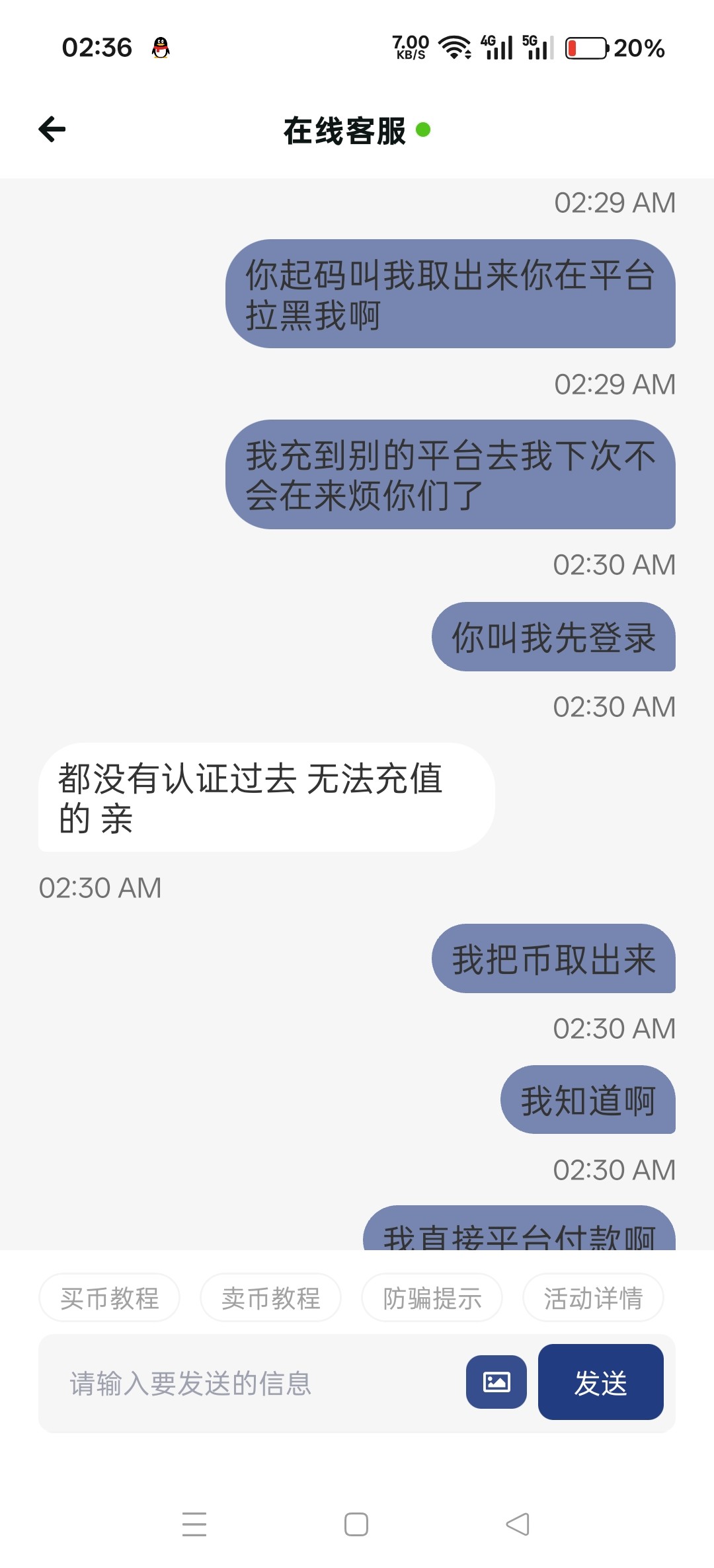This screenshot has width=714, height=1568.
Task: Select the 防骗提示 shortcut chip
Action: point(431,1297)
